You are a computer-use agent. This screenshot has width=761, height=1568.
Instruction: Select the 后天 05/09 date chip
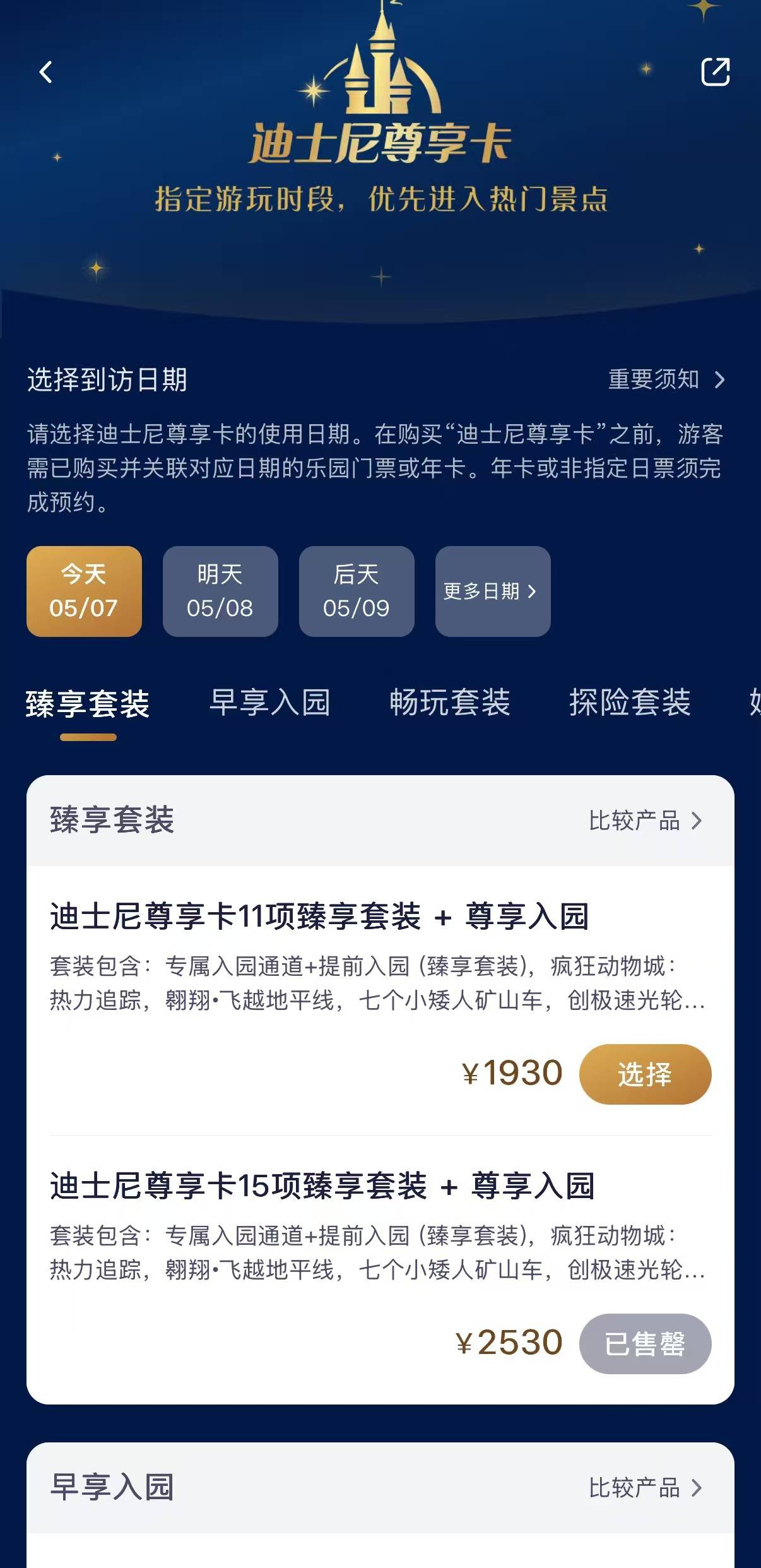(357, 591)
